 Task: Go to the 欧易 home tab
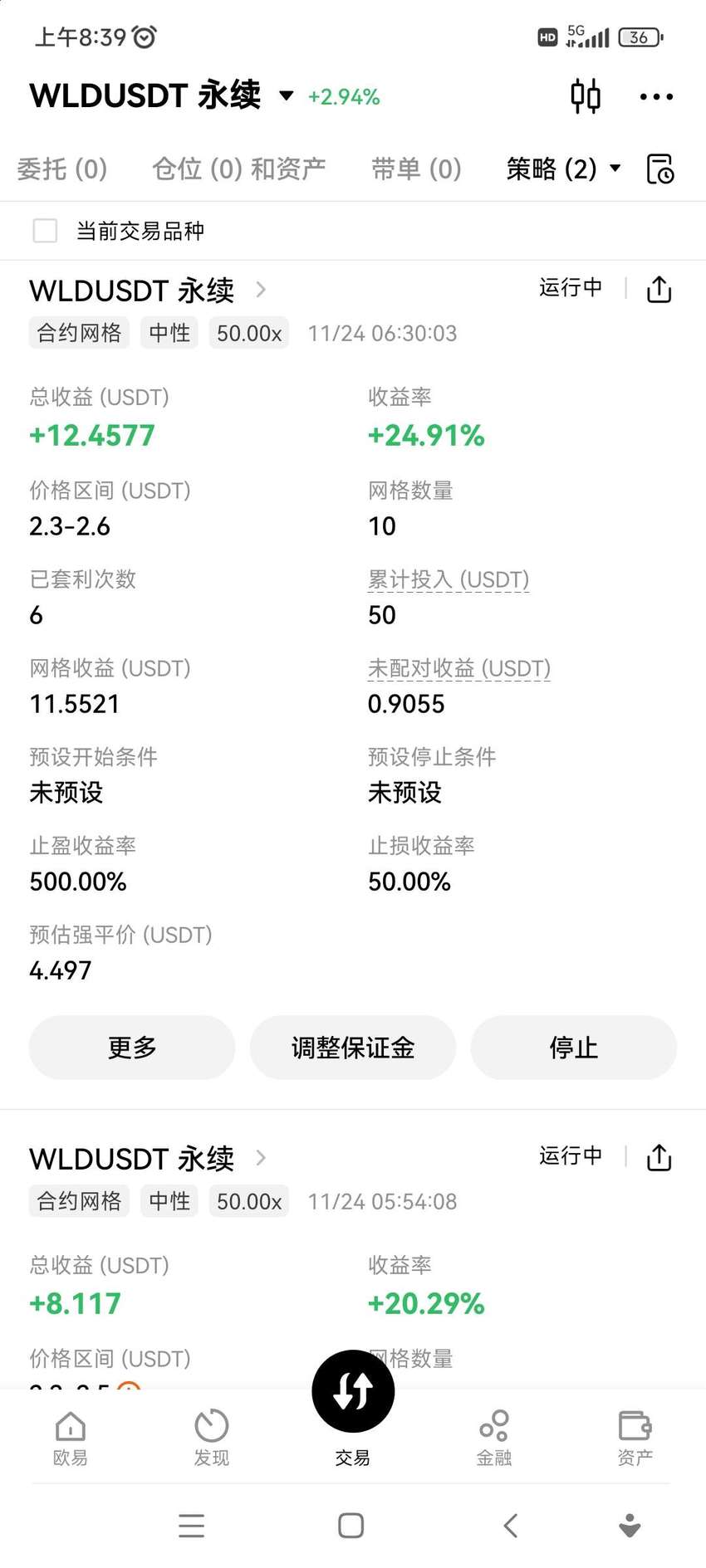pos(71,1439)
